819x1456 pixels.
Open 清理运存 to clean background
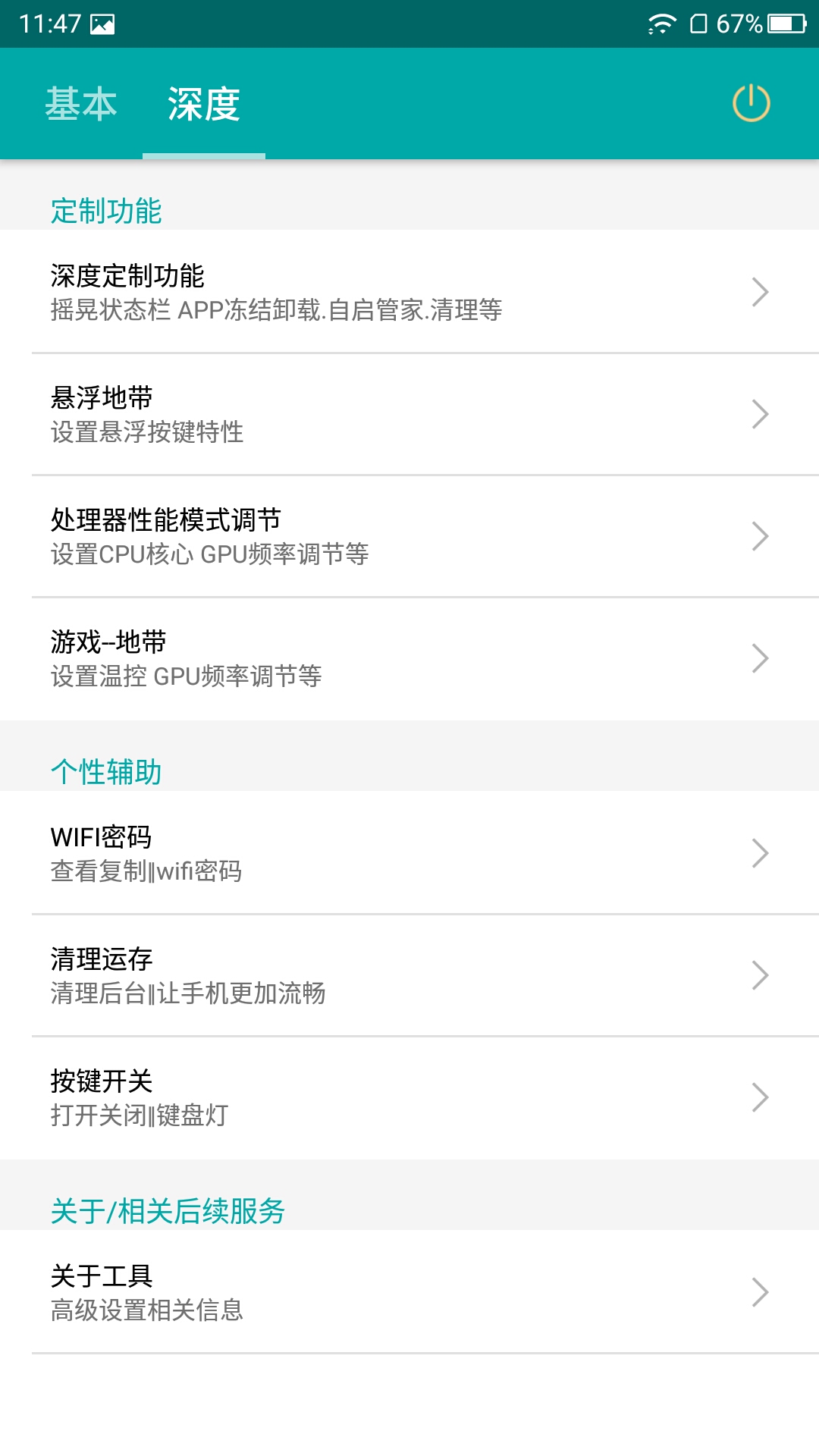[409, 975]
